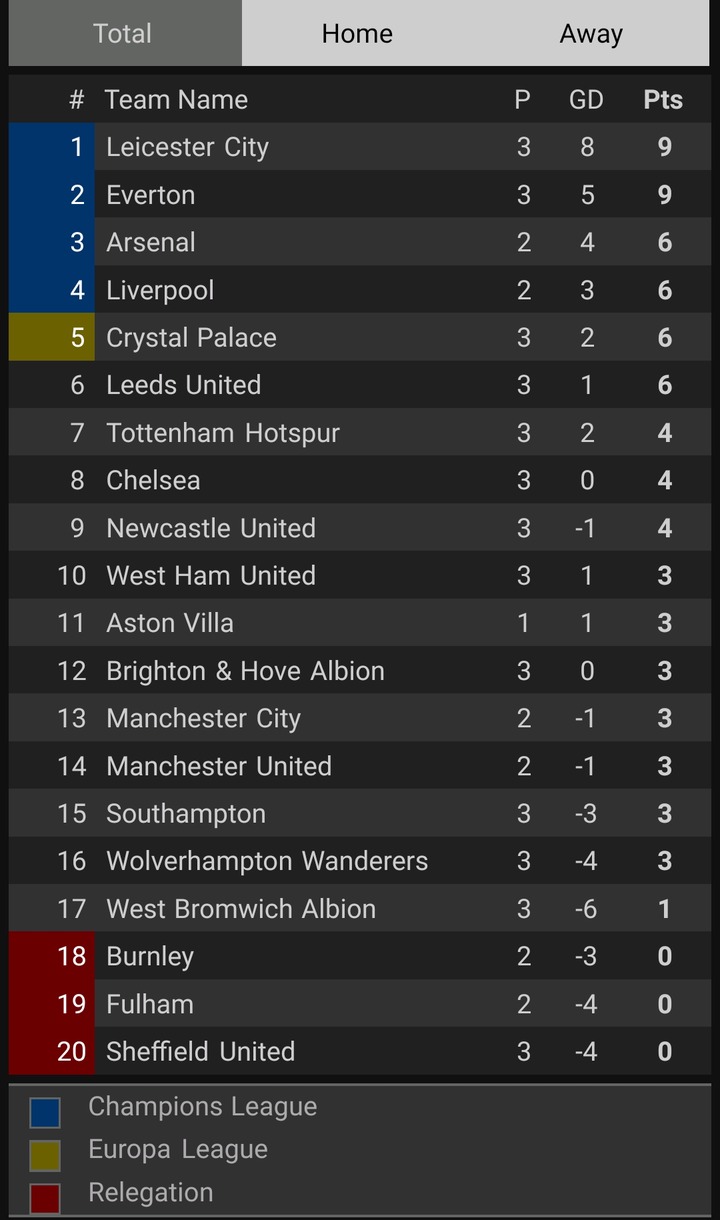Image resolution: width=720 pixels, height=1220 pixels.
Task: Open Everton team row
Action: point(360,195)
